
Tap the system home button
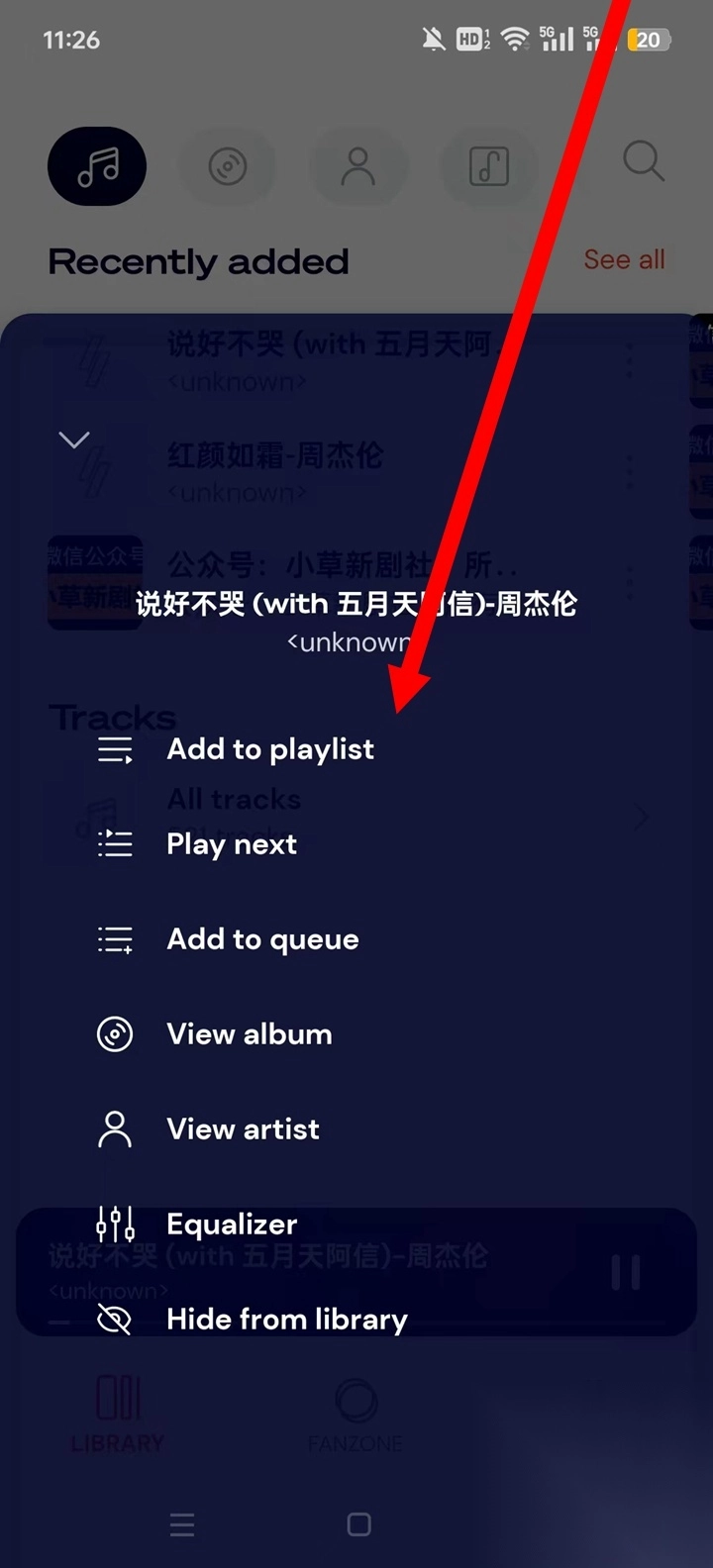[358, 1524]
